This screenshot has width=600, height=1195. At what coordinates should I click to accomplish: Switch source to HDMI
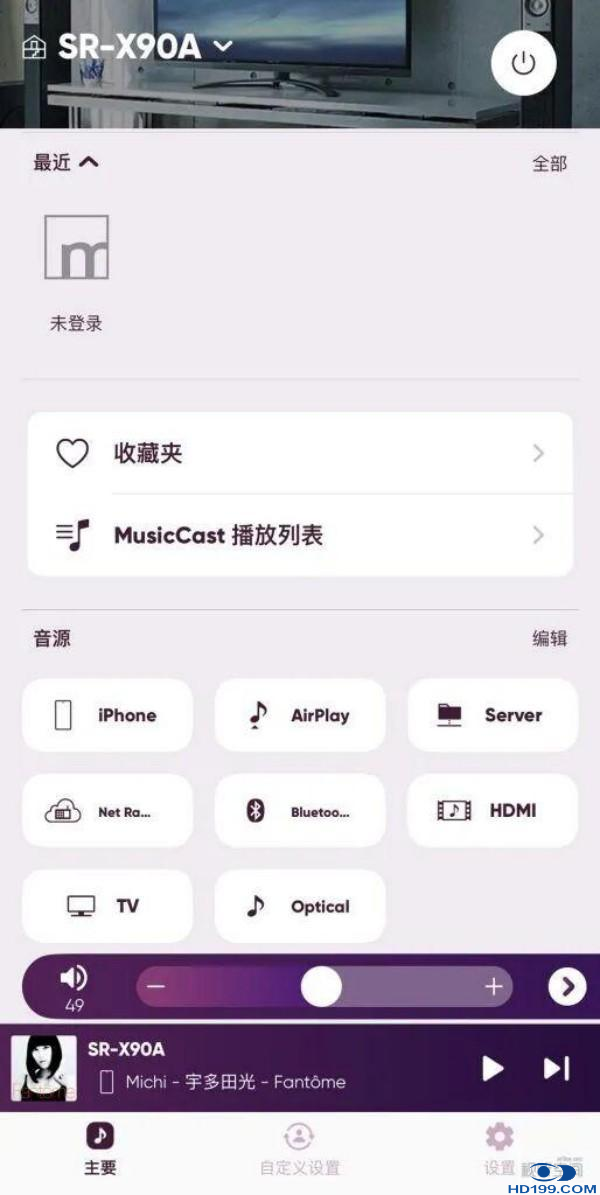point(492,811)
